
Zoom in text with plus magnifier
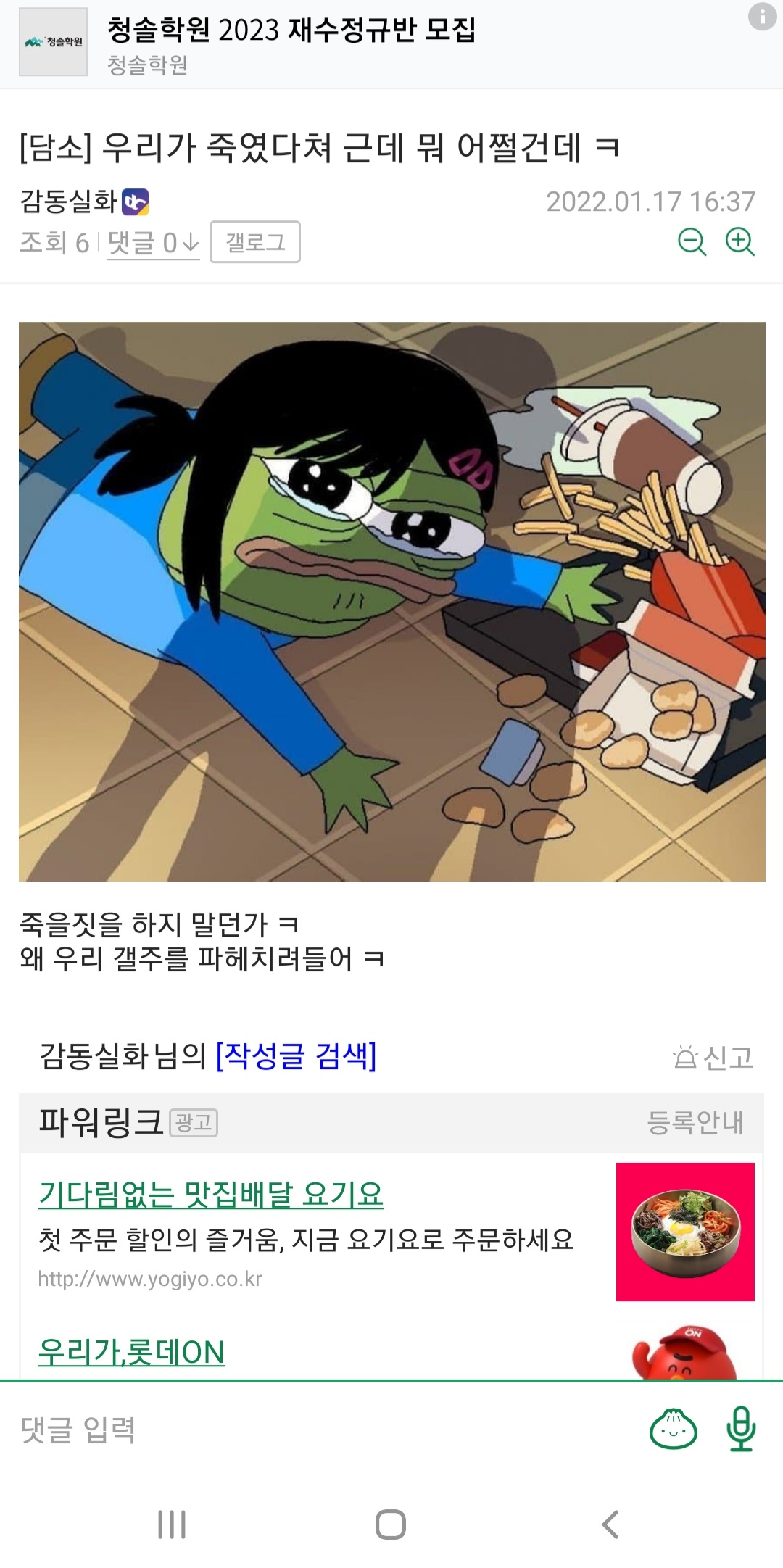coord(740,241)
